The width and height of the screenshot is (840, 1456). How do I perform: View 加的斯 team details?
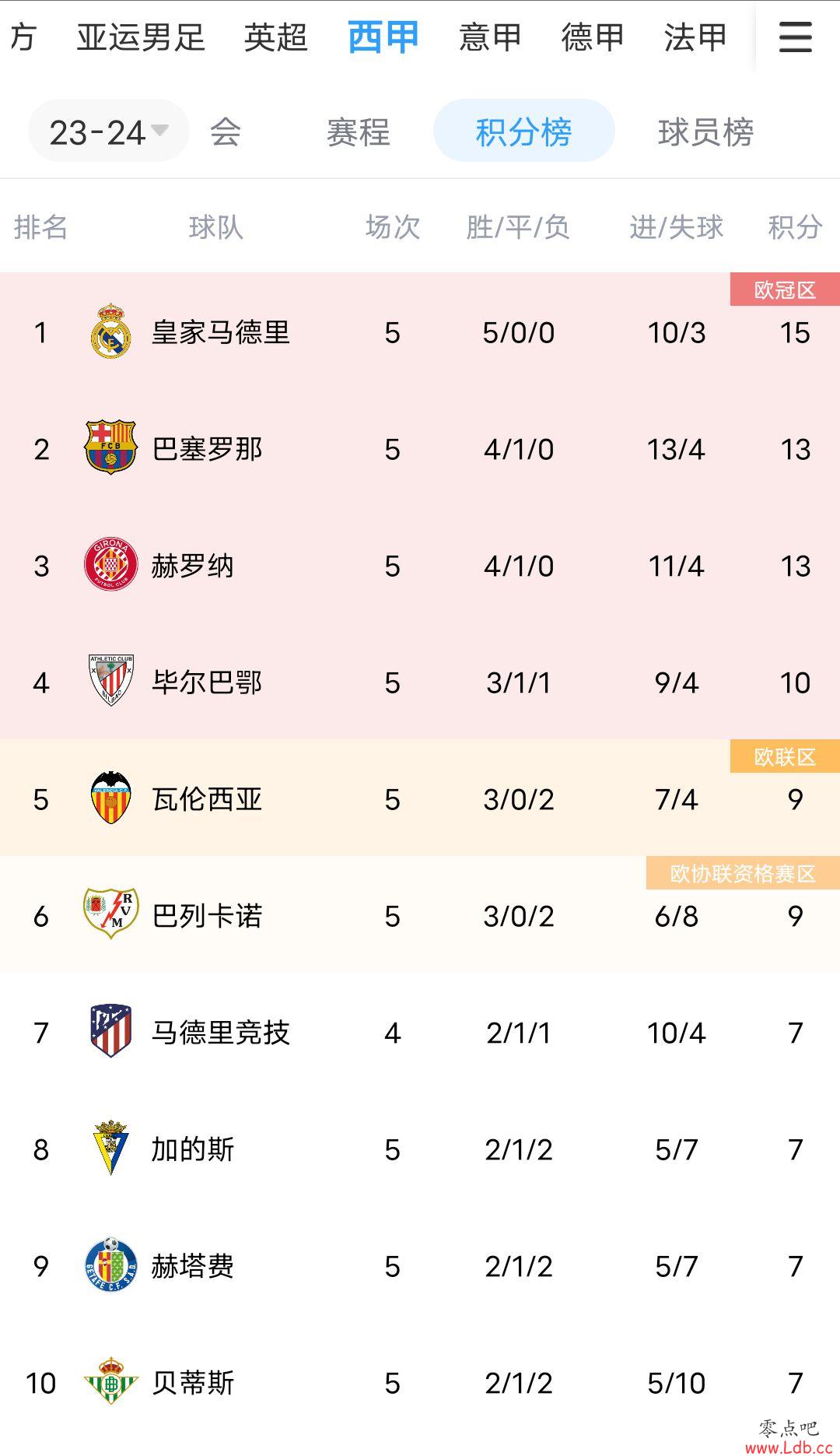click(x=420, y=1149)
